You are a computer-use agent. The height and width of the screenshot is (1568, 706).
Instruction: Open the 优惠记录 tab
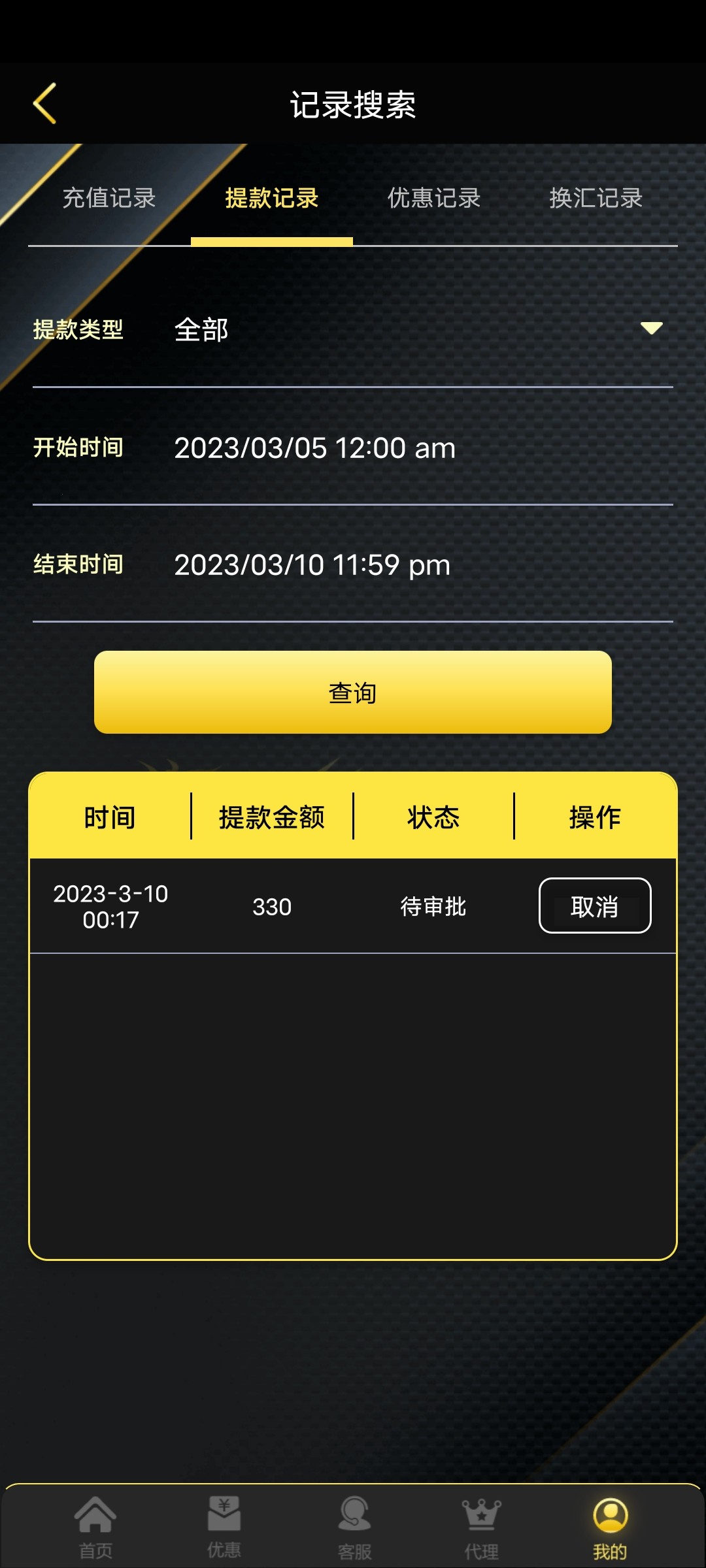point(434,198)
